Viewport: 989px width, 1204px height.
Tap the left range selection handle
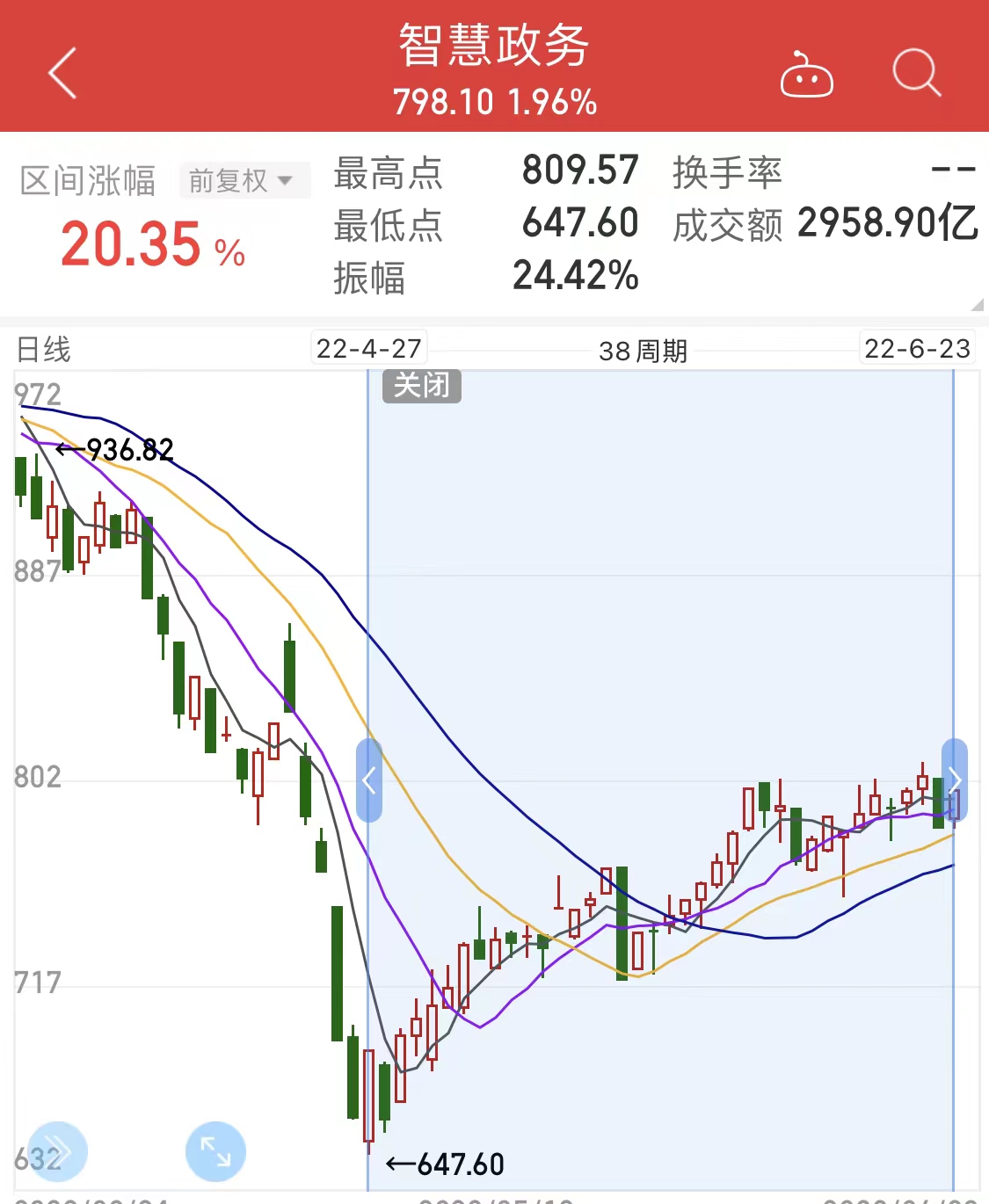tap(369, 780)
